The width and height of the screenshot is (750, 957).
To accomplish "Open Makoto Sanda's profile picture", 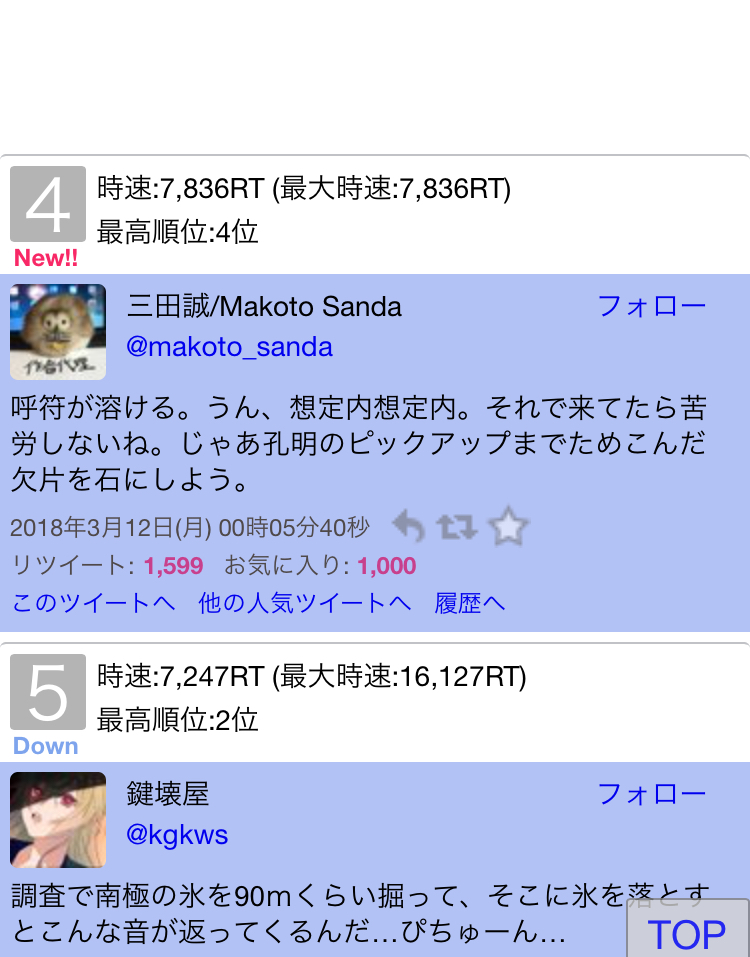I will tap(58, 332).
